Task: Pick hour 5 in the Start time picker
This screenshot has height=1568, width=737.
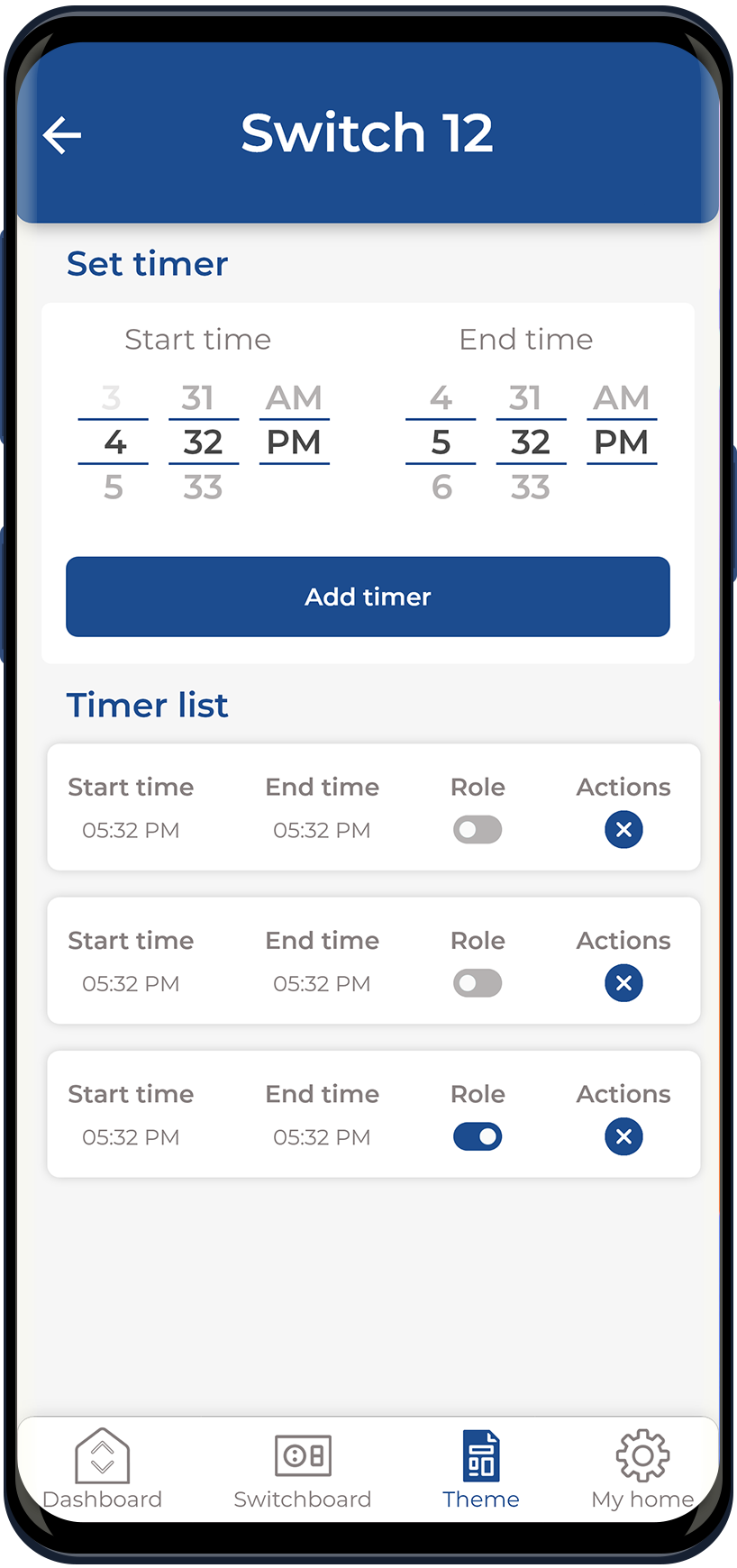Action: [114, 488]
